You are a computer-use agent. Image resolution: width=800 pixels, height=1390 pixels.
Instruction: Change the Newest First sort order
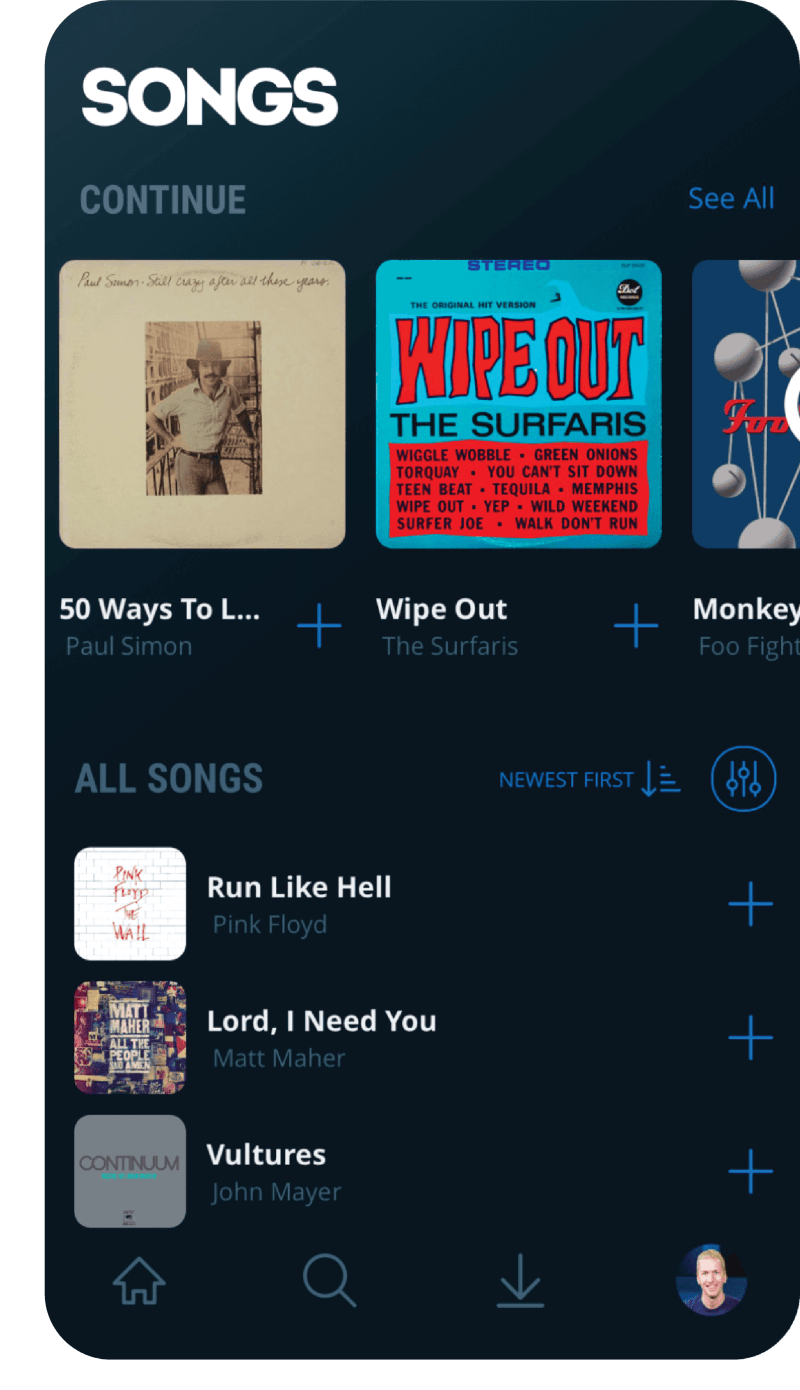[x=589, y=780]
